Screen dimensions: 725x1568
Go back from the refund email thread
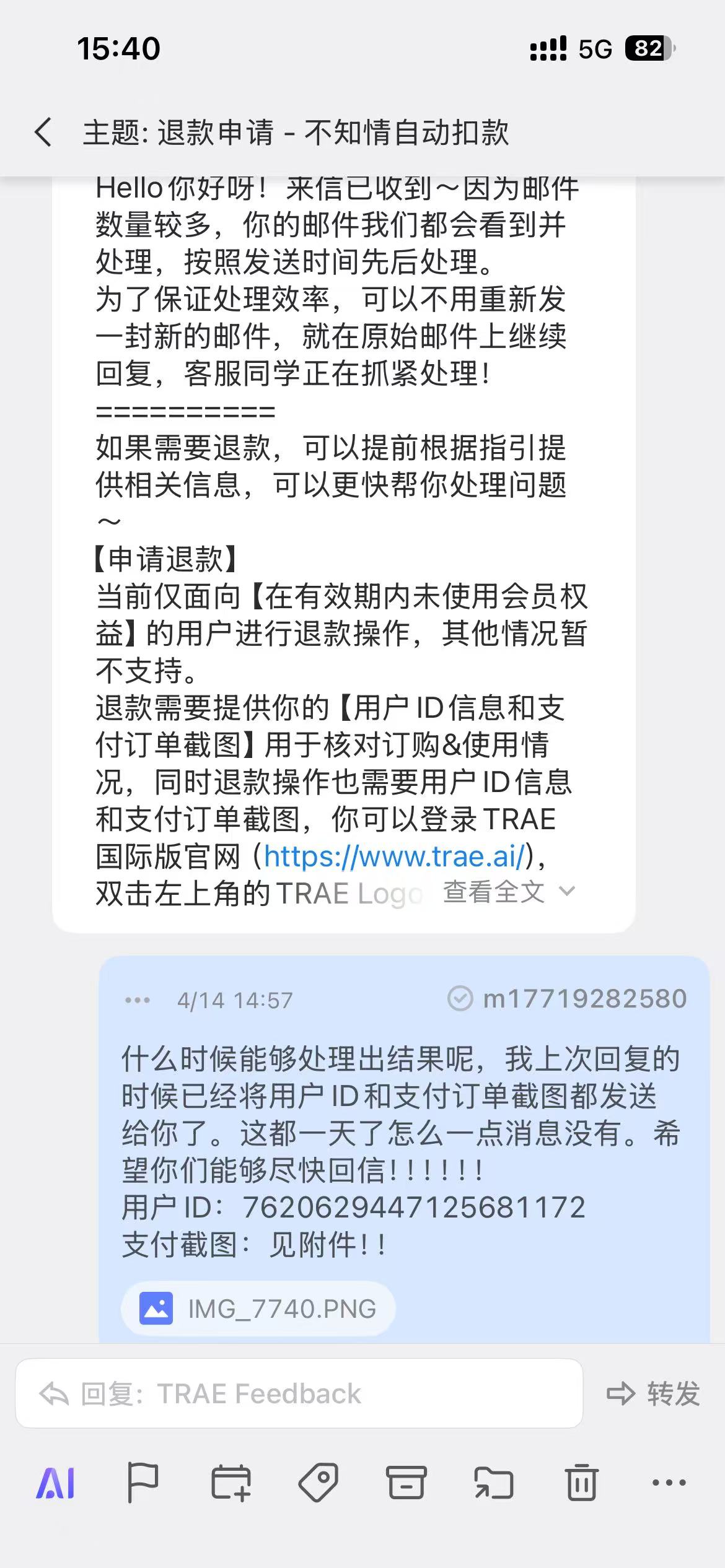click(x=43, y=133)
